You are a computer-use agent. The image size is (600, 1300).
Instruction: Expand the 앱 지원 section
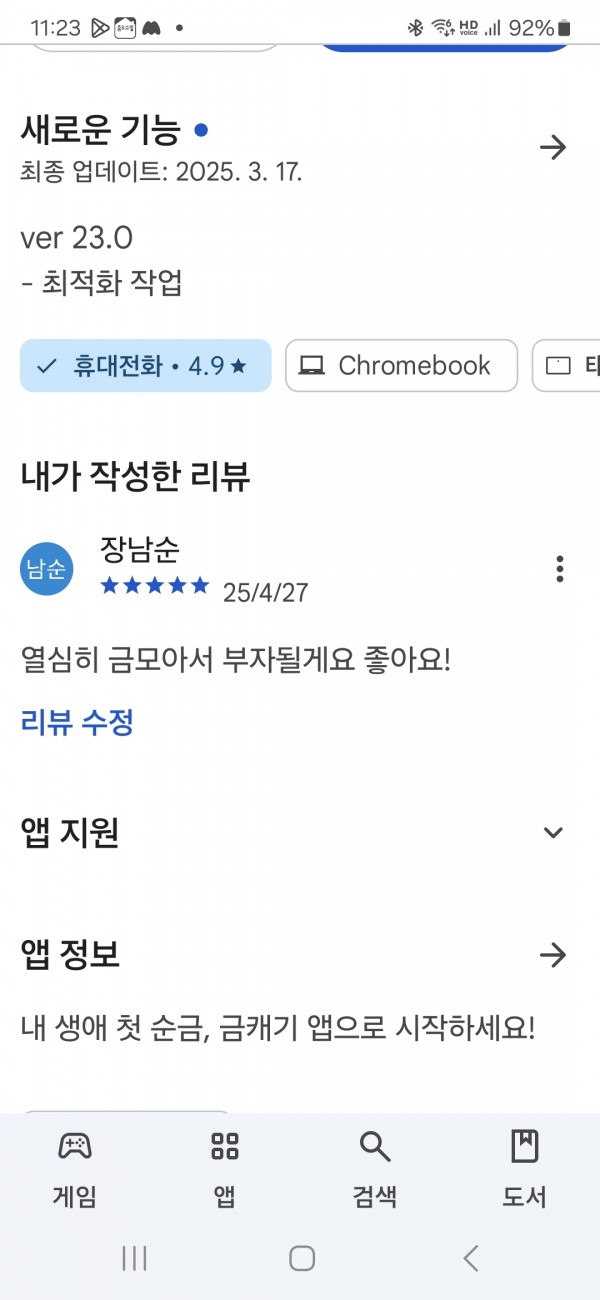pyautogui.click(x=553, y=832)
